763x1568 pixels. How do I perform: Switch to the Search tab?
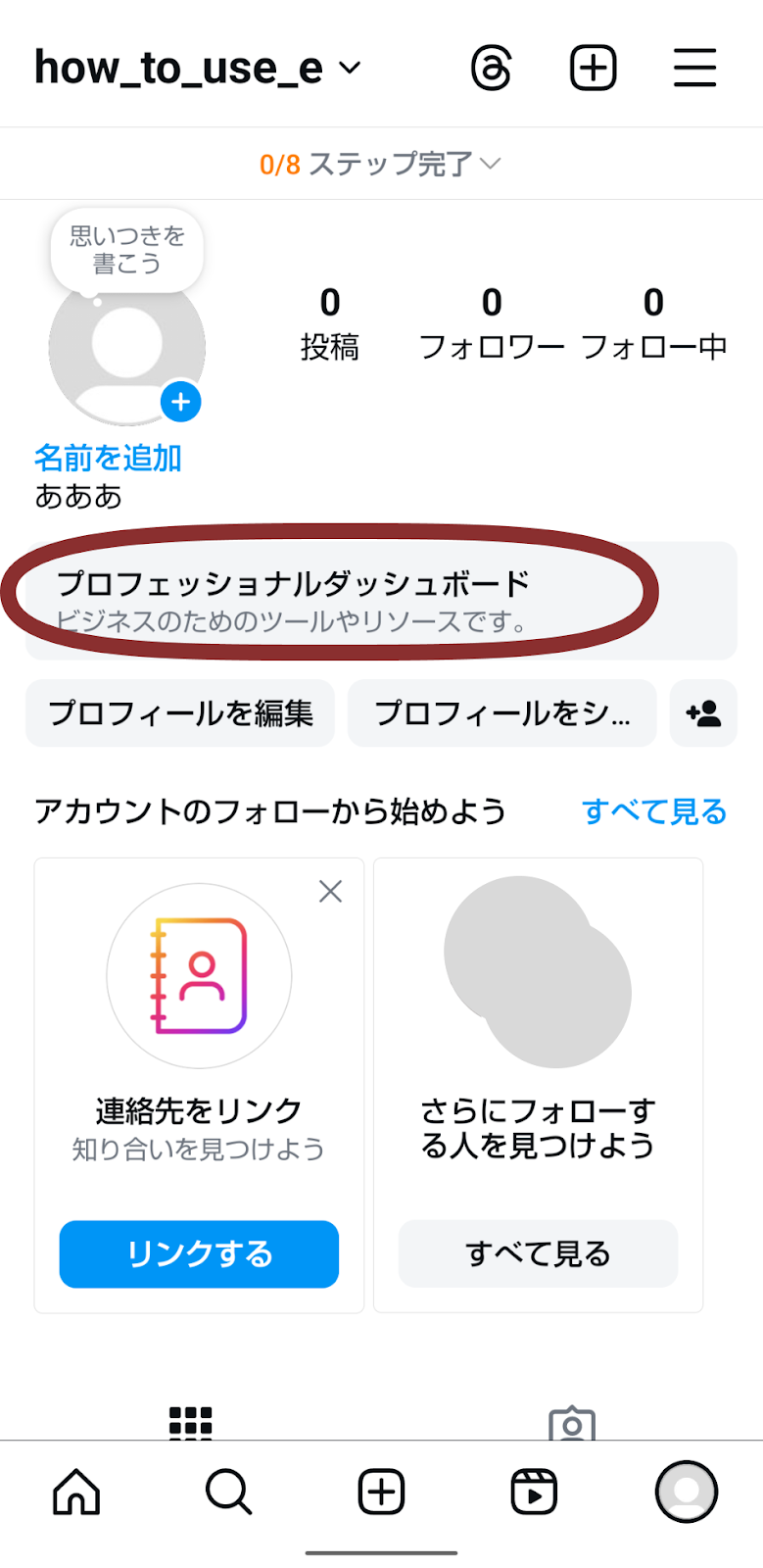click(x=228, y=1492)
